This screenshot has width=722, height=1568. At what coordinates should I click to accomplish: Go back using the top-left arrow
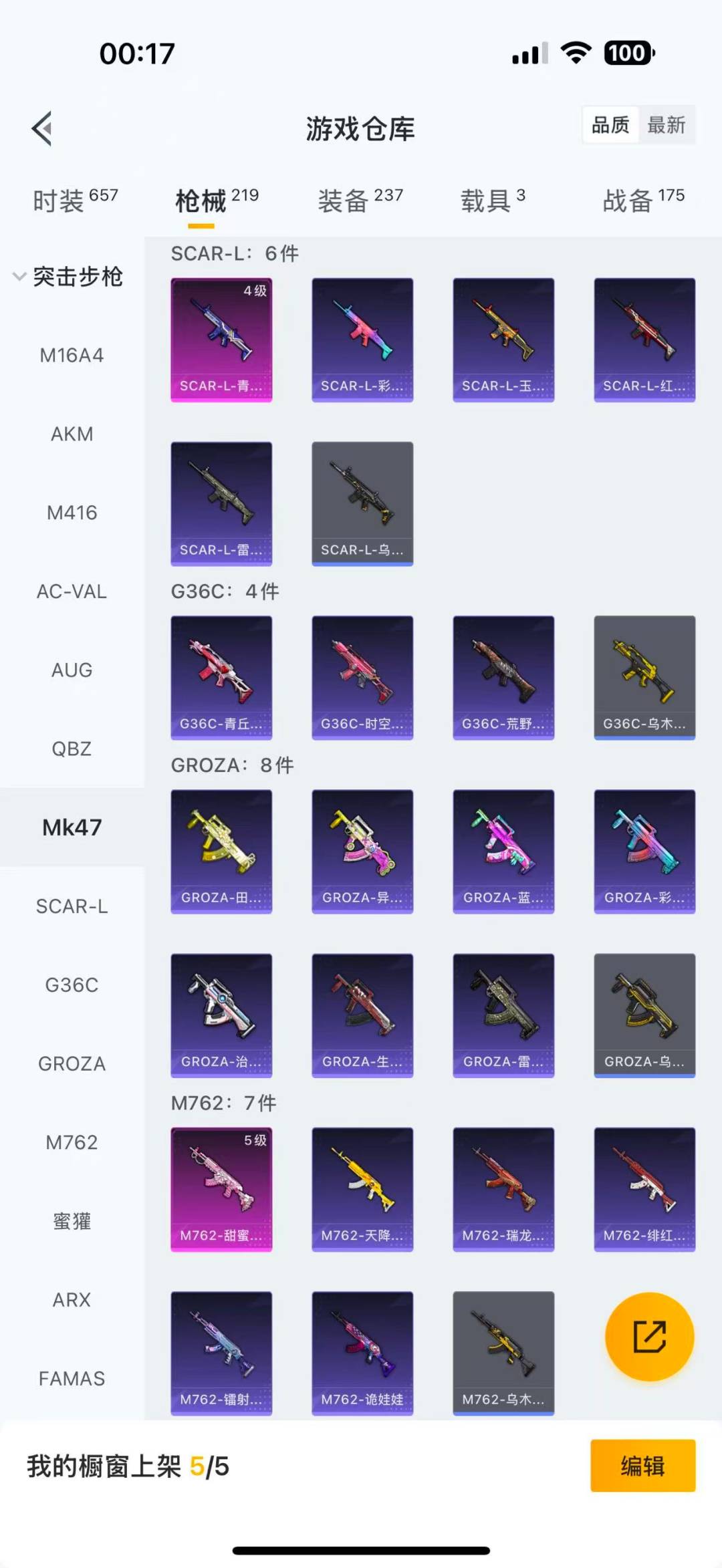[41, 128]
